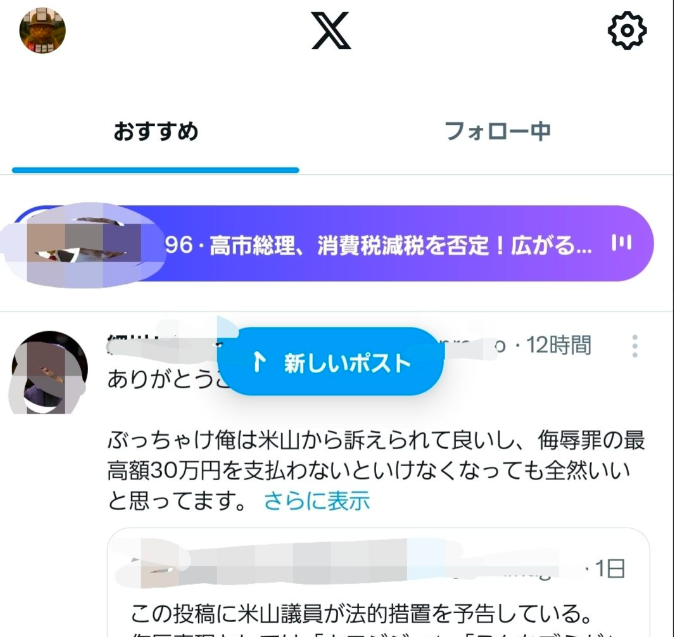674x637 pixels.
Task: Expand the post with さらに表示
Action: pyautogui.click(x=317, y=501)
